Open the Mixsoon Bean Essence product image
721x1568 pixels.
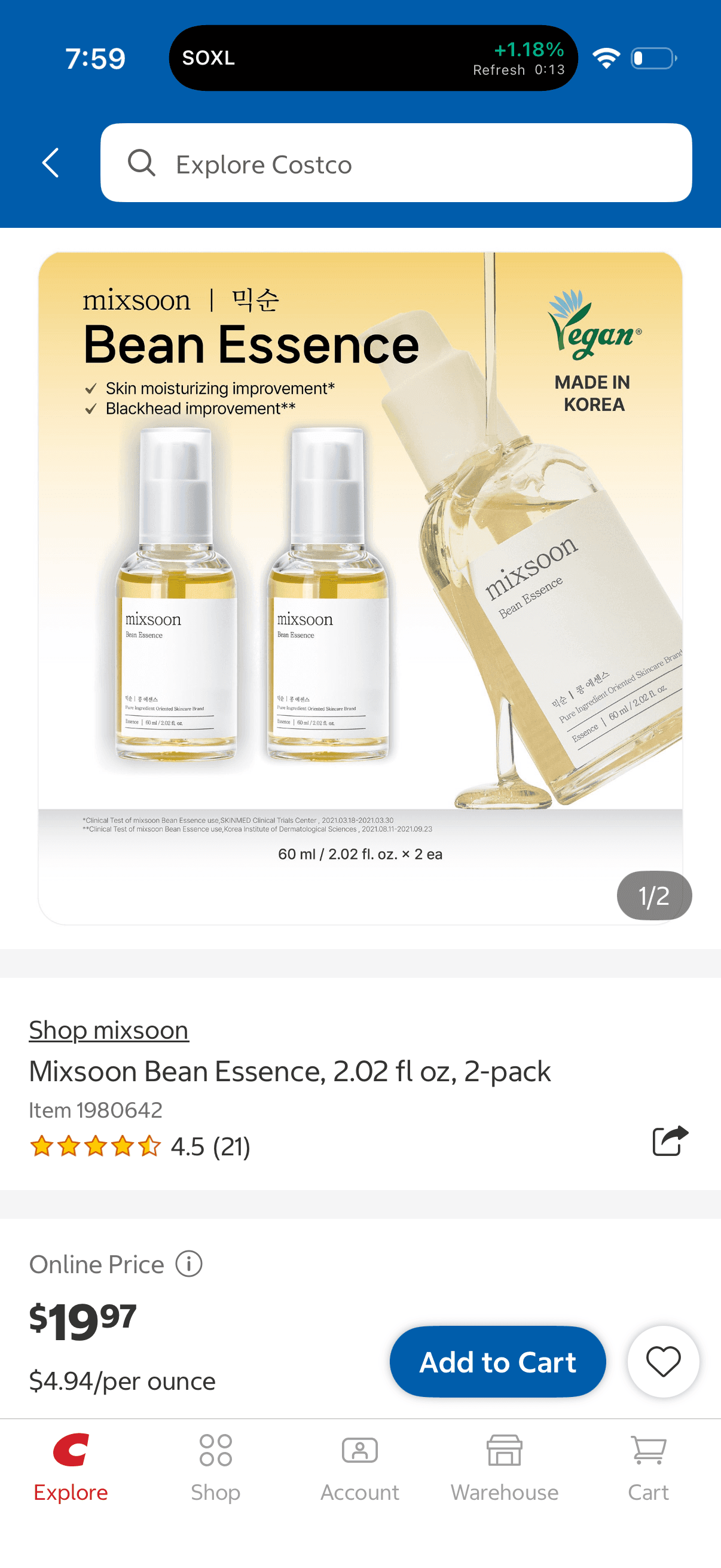click(360, 588)
